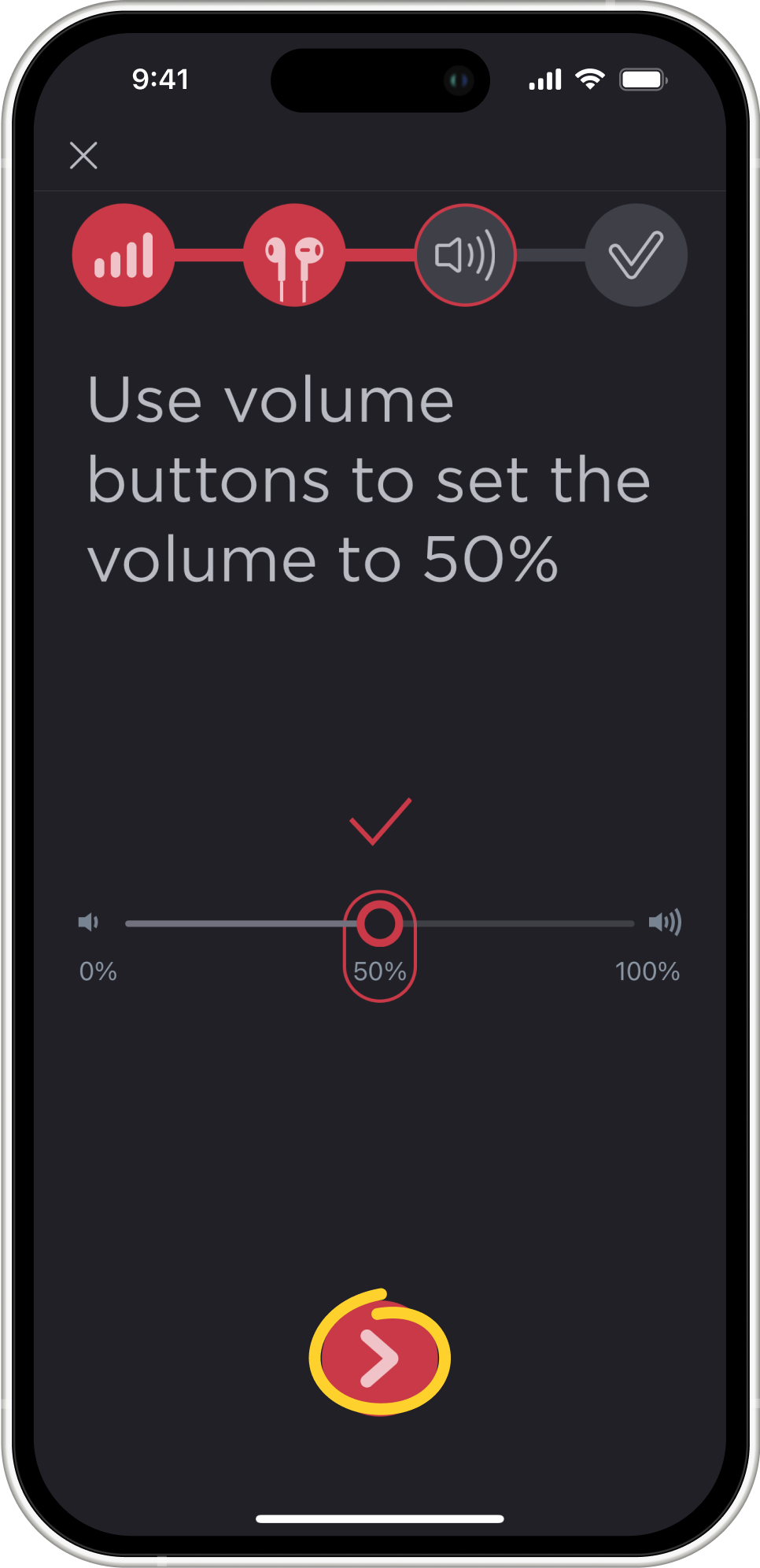The height and width of the screenshot is (1568, 760).
Task: Close the volume setup screen
Action: (x=83, y=155)
